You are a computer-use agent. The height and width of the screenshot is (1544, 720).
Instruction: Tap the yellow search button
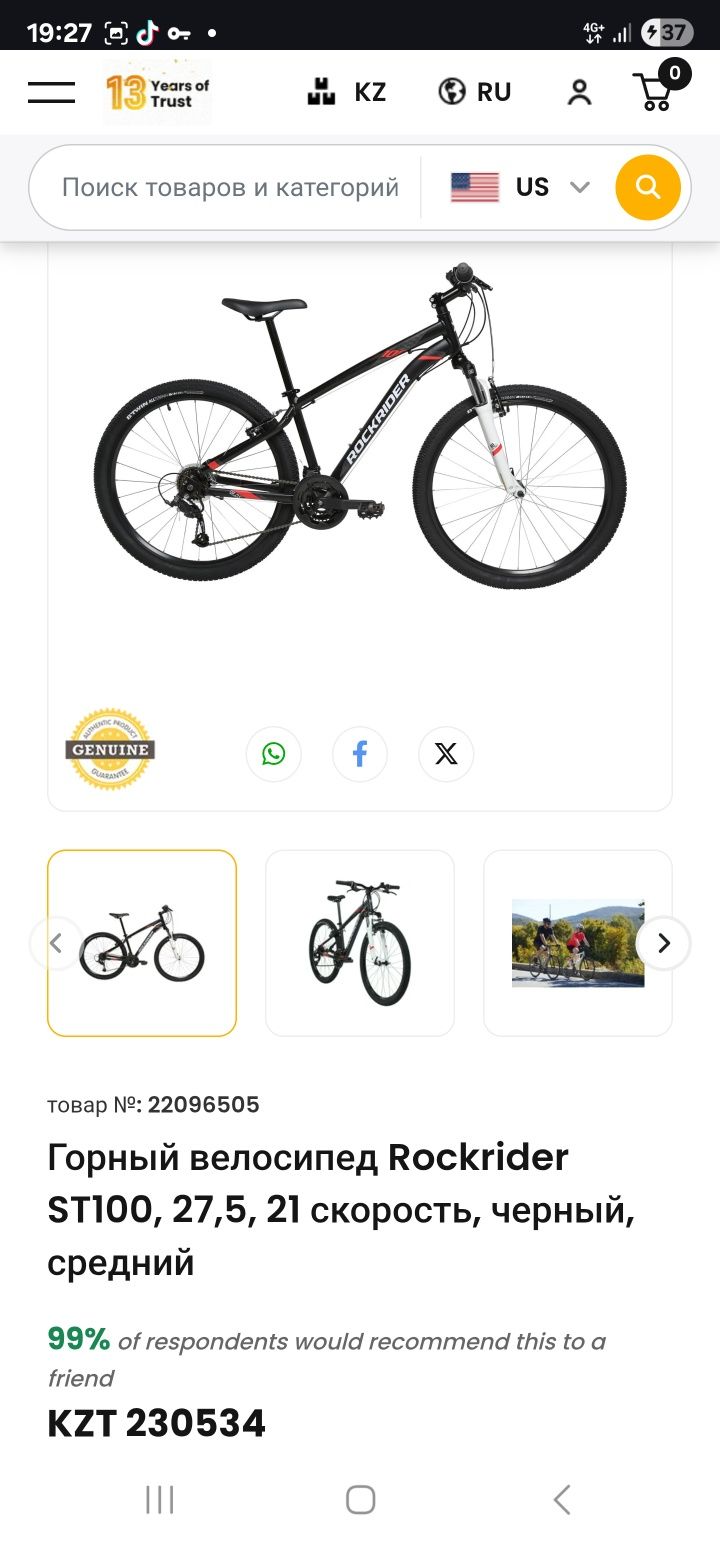click(x=648, y=187)
